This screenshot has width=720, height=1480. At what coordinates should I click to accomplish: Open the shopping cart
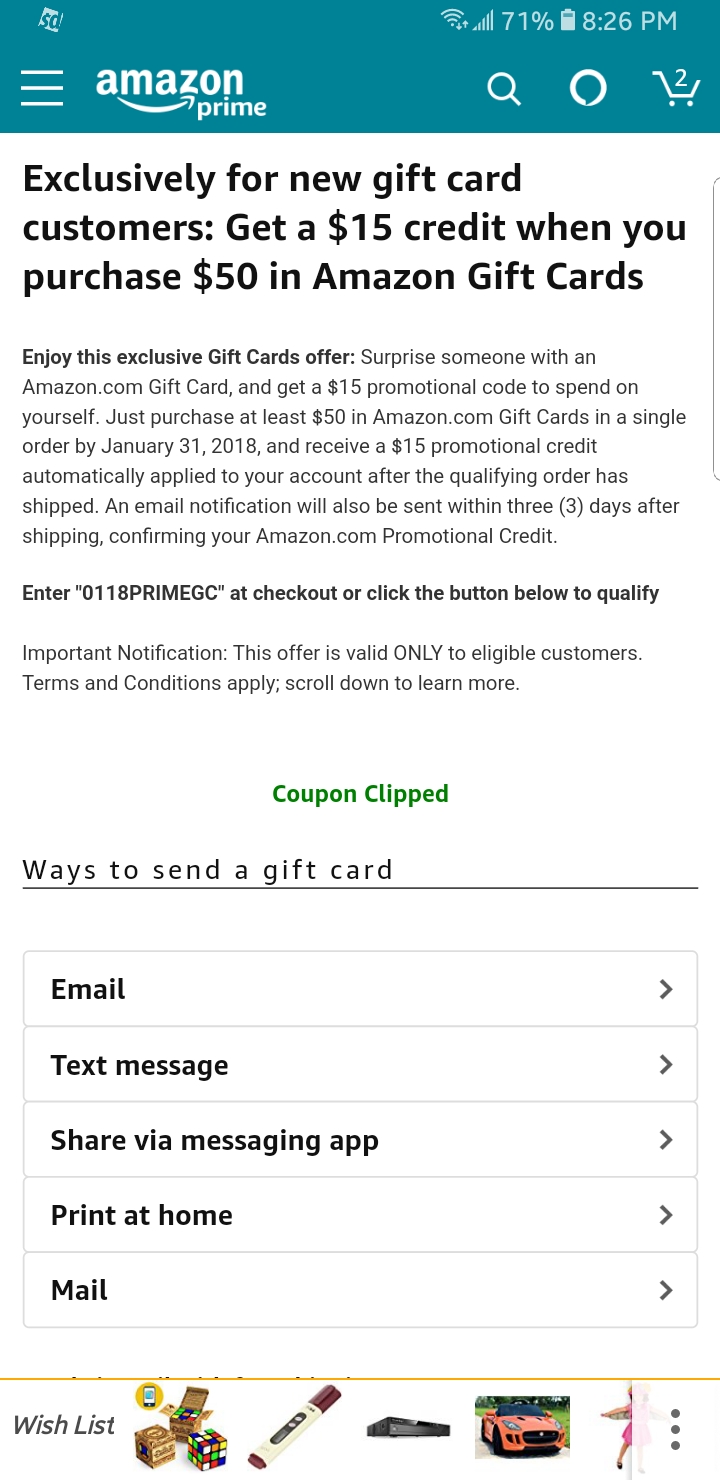[x=675, y=88]
